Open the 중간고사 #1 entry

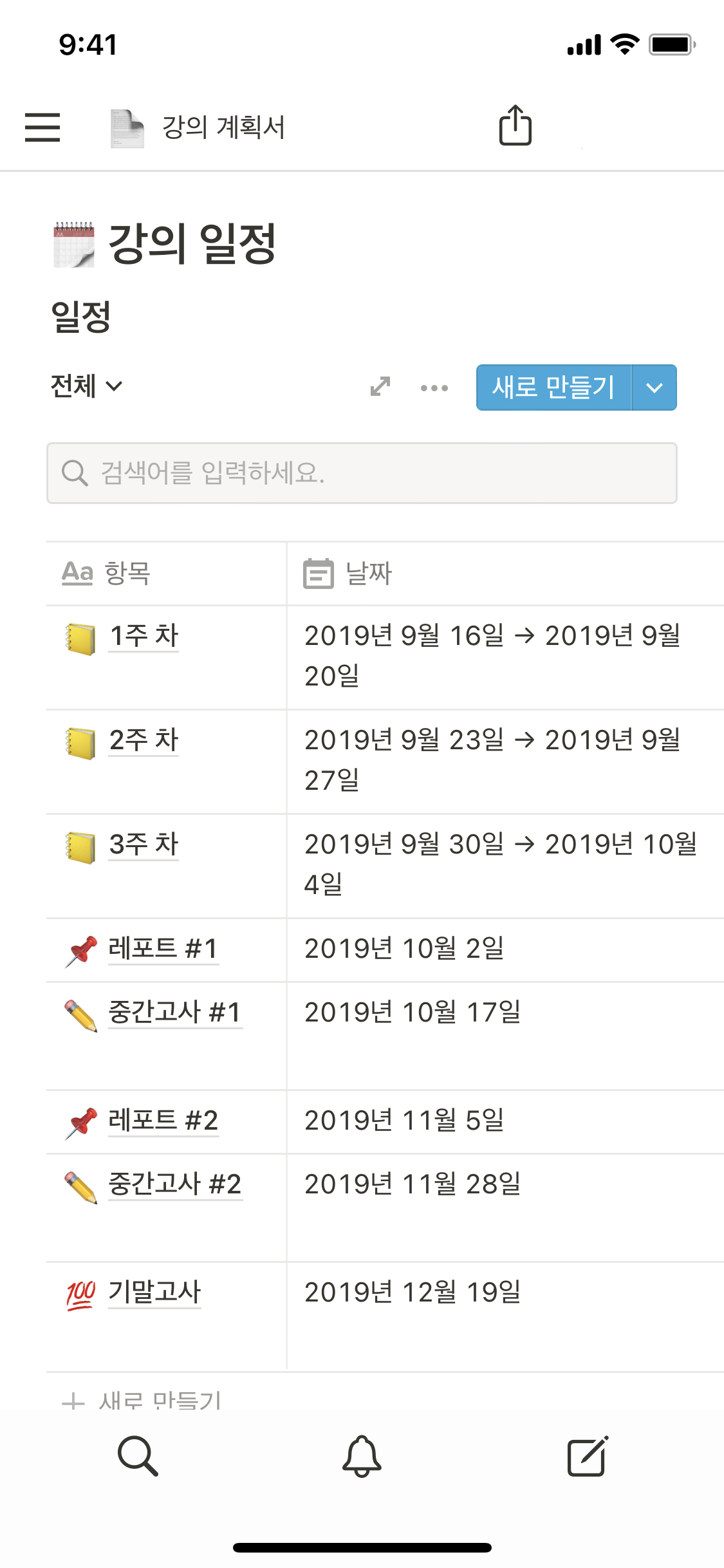point(174,1013)
